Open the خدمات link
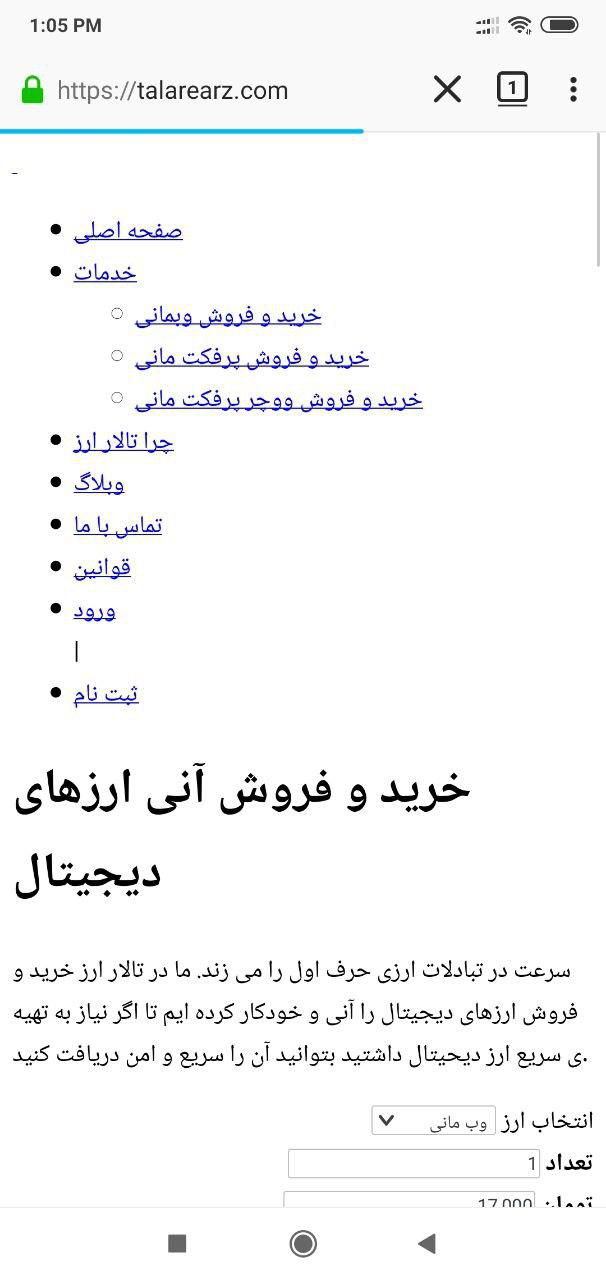The width and height of the screenshot is (606, 1280). click(105, 272)
